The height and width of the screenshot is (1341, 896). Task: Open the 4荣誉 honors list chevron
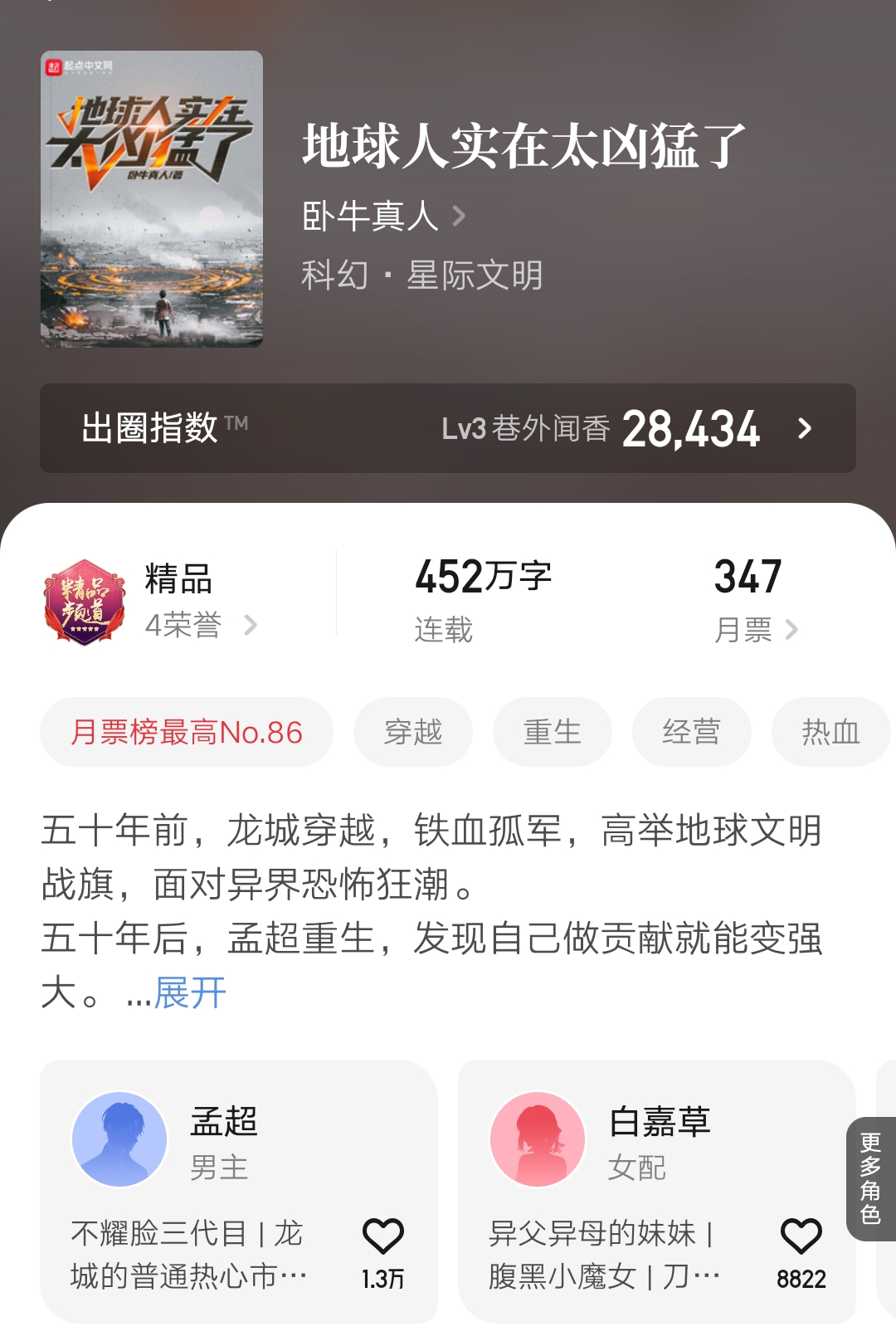[x=253, y=627]
